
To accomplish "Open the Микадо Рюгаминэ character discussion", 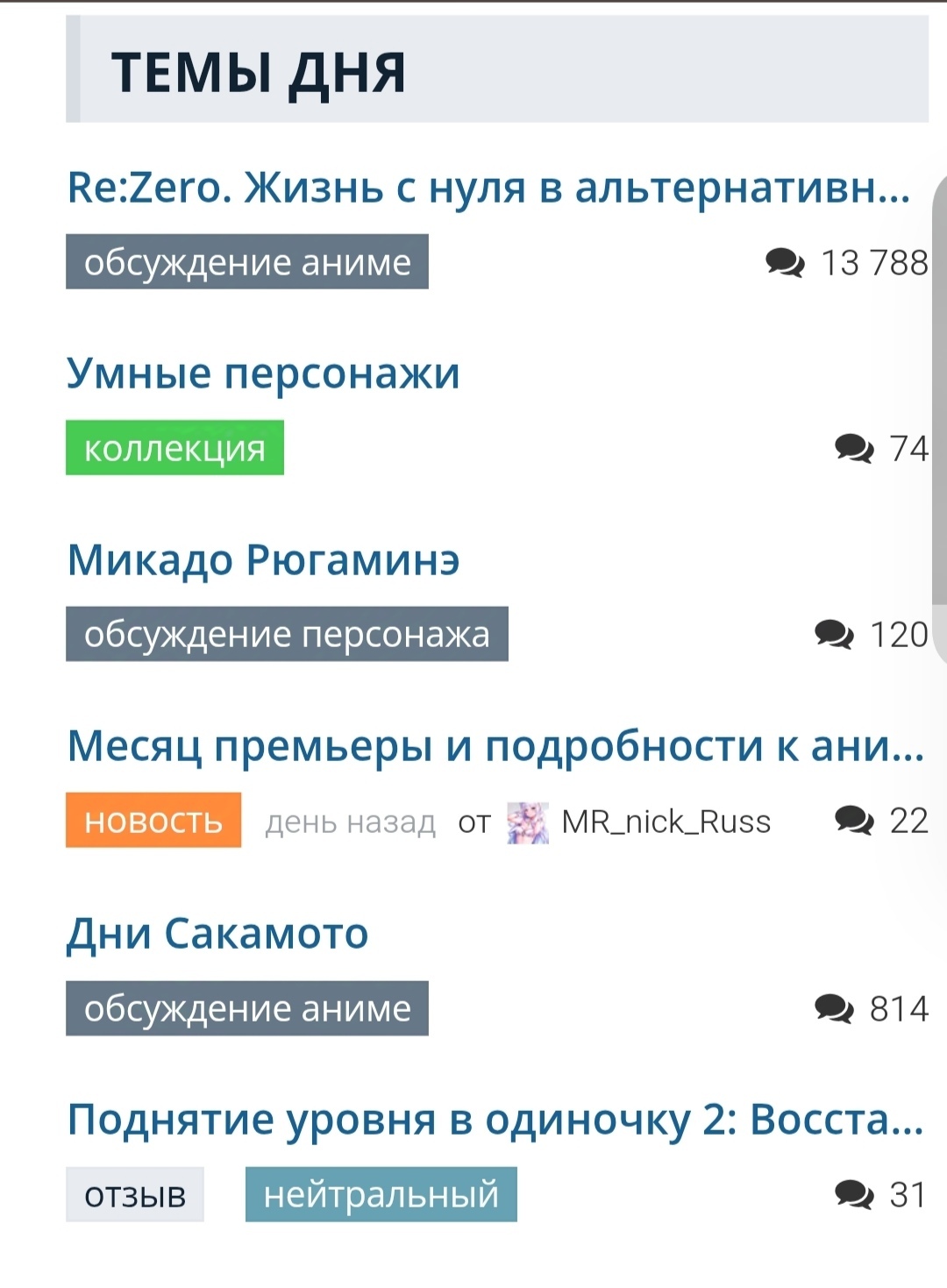I will point(263,560).
